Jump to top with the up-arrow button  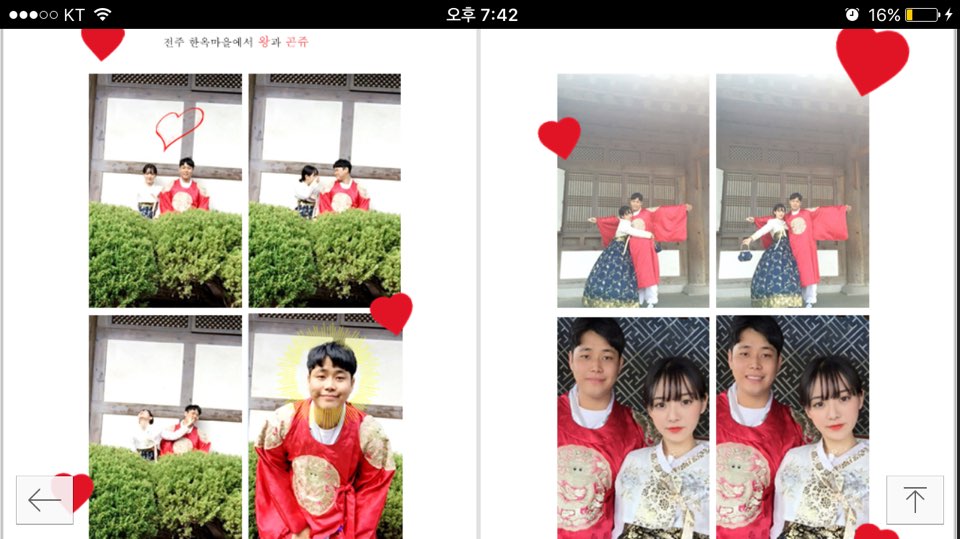914,499
